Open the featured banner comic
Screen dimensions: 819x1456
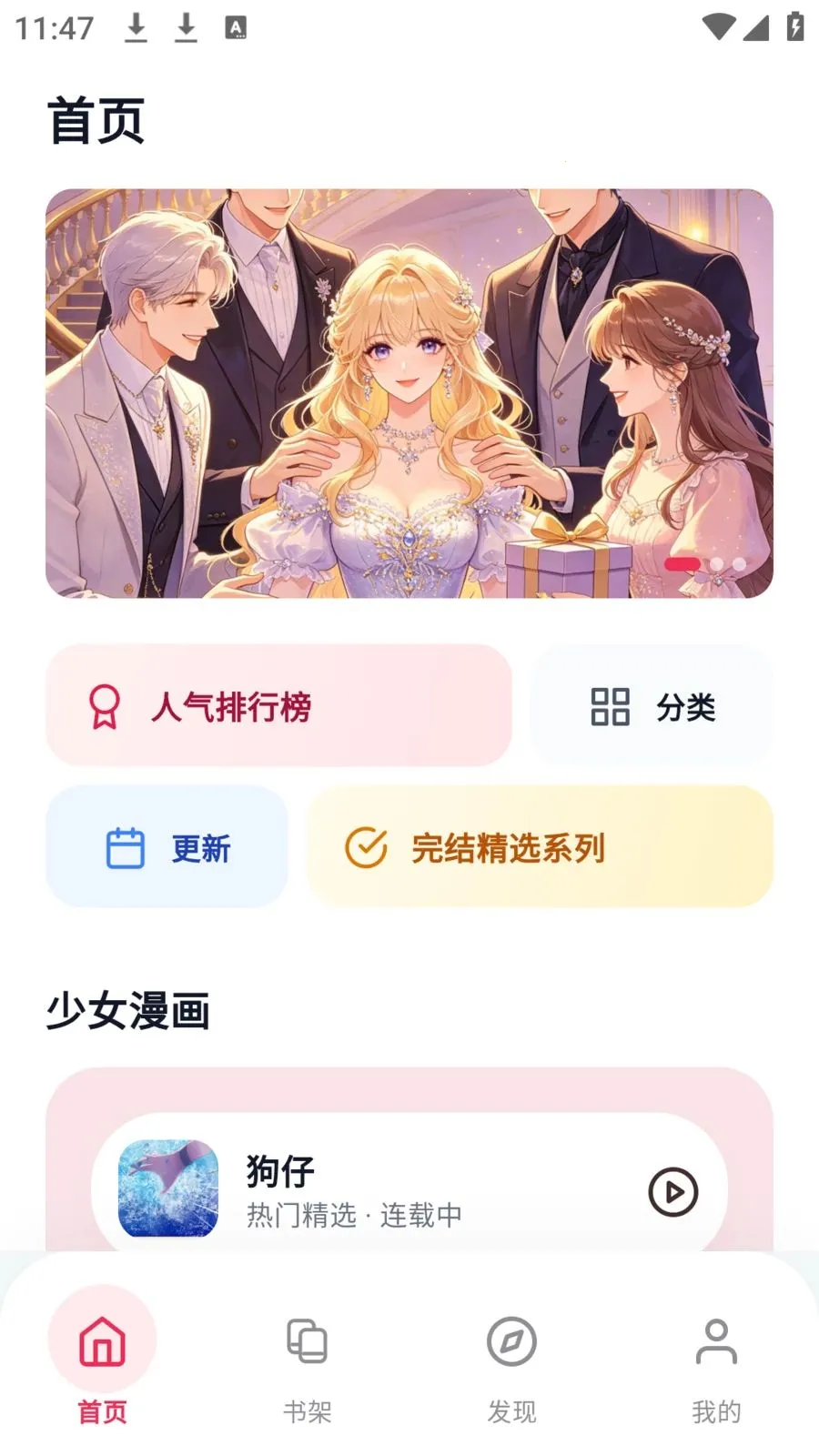click(409, 393)
